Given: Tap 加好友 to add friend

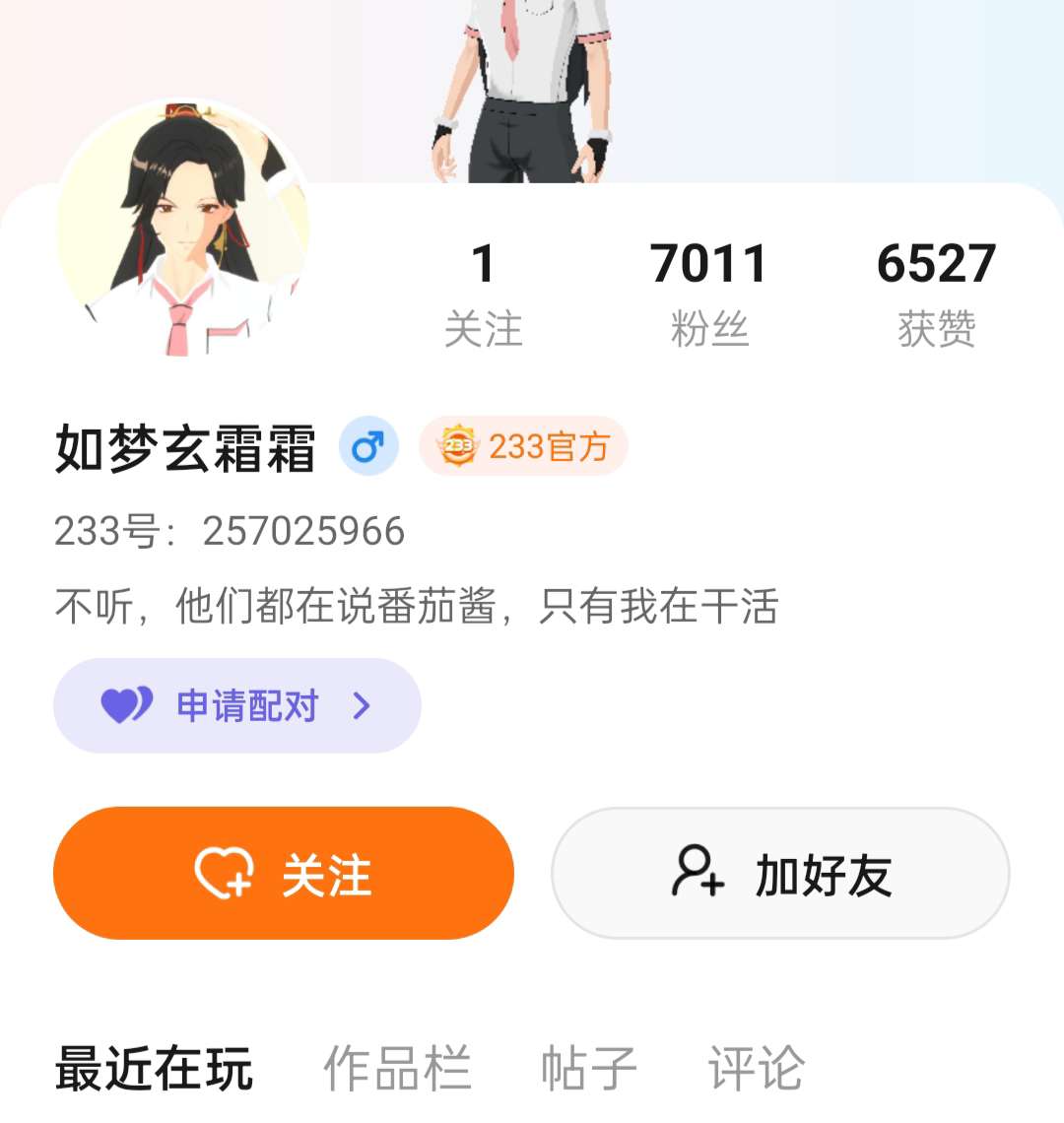Looking at the screenshot, I should pyautogui.click(x=780, y=873).
